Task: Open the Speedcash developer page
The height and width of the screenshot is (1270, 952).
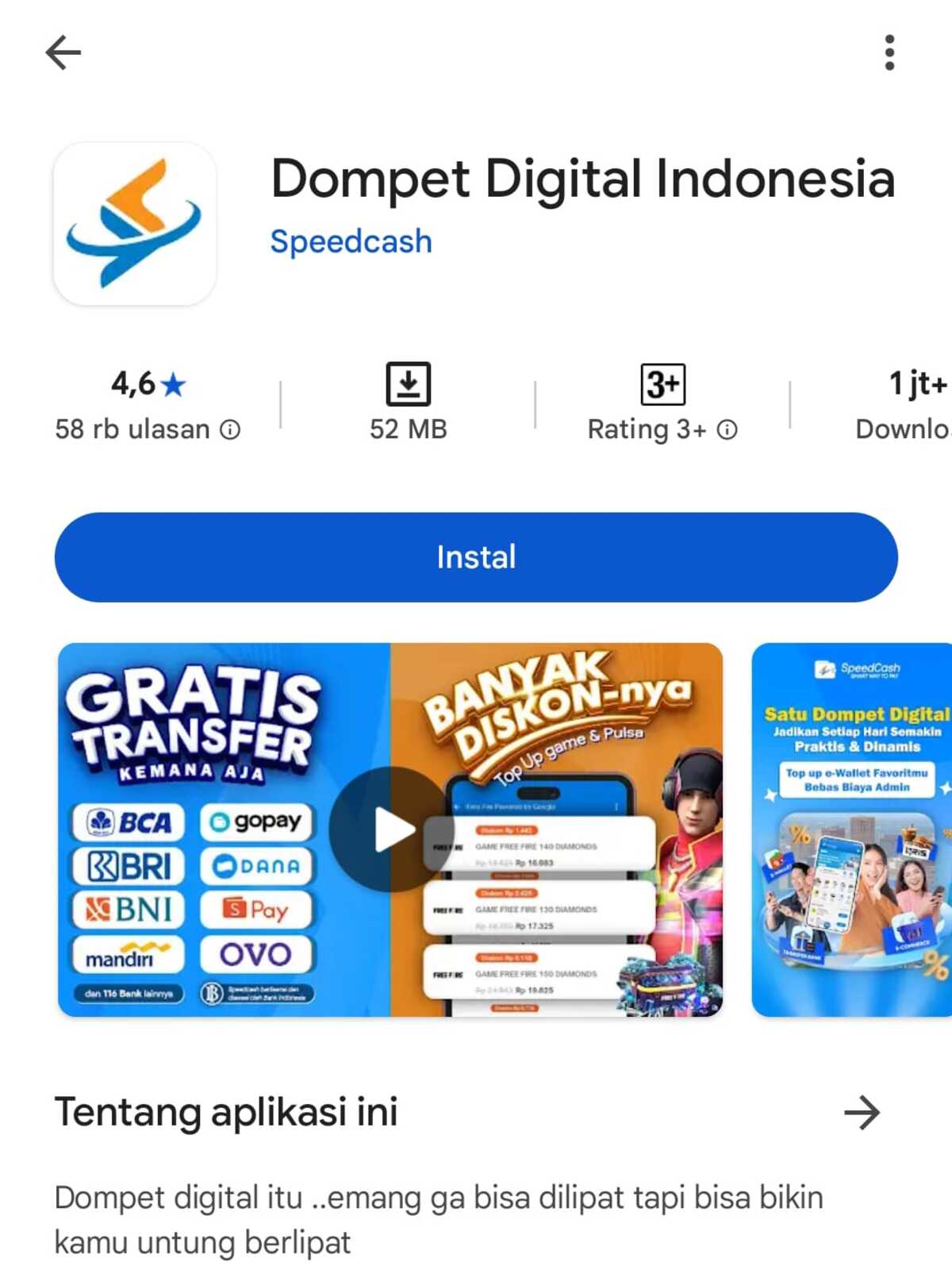Action: point(351,241)
